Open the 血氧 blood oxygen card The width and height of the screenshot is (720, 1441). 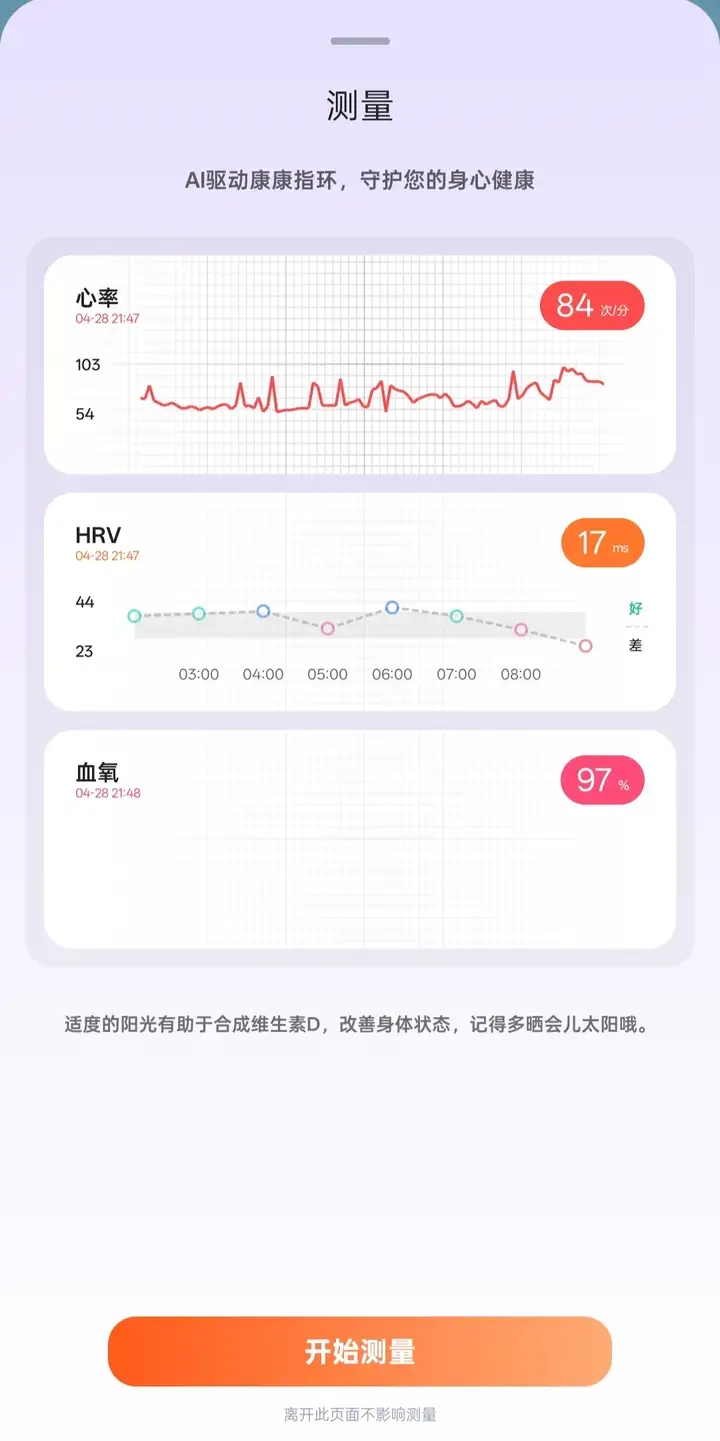(360, 839)
